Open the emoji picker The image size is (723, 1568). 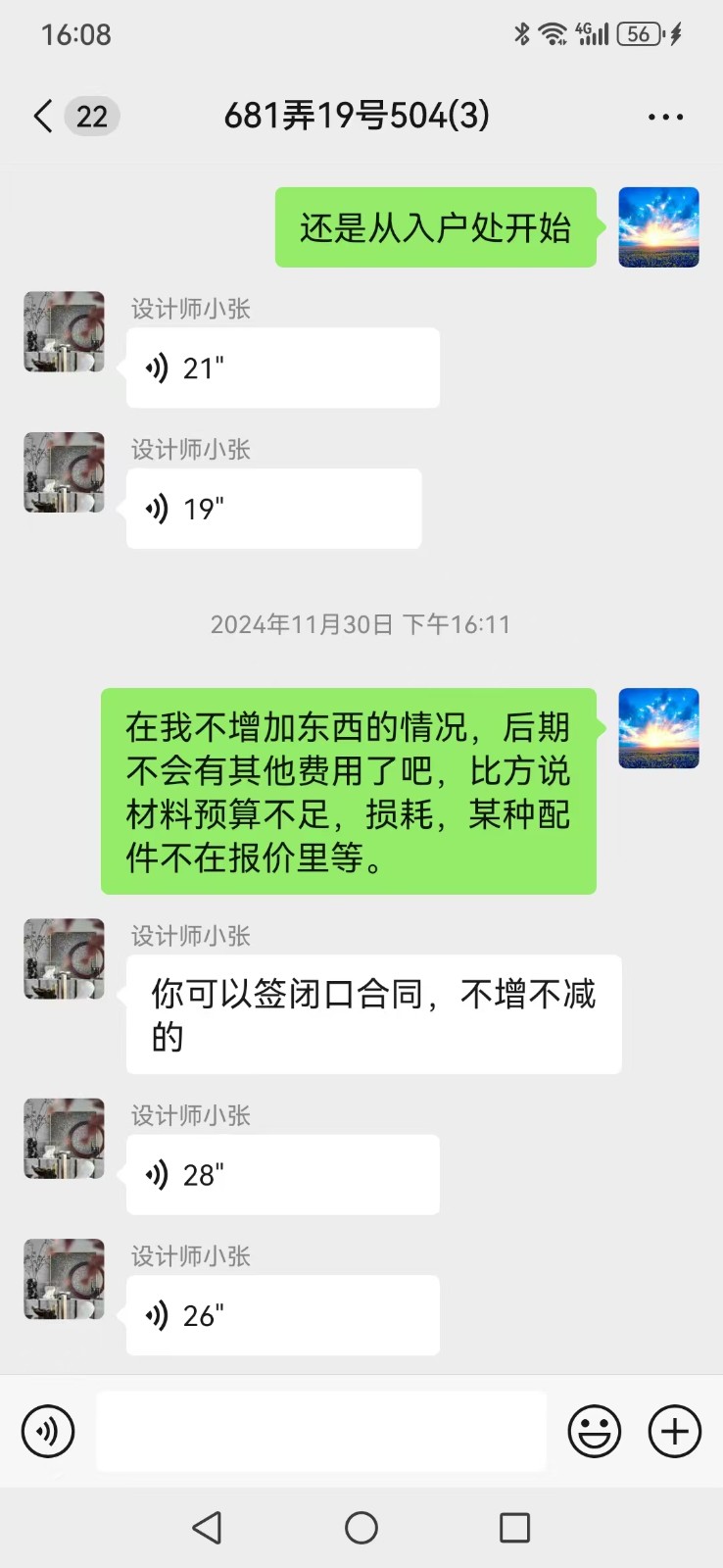click(x=595, y=1432)
